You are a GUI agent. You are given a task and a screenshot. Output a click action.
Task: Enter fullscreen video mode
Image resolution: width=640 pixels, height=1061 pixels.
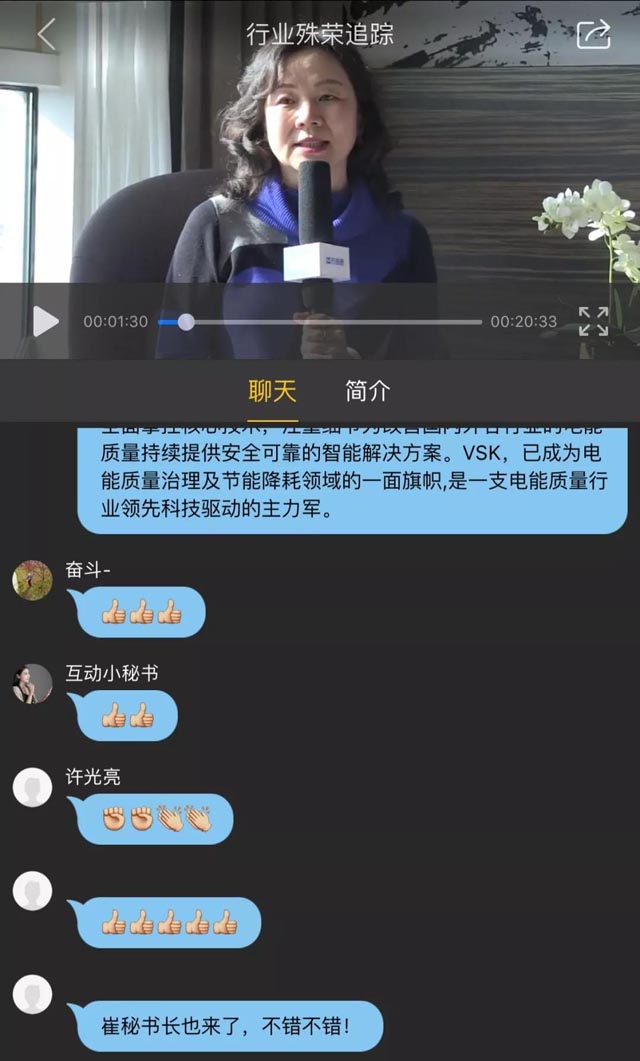point(593,321)
